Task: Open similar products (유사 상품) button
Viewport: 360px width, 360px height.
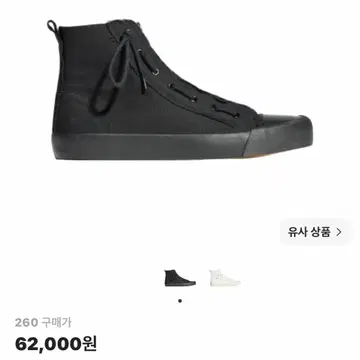Action: coord(315,232)
